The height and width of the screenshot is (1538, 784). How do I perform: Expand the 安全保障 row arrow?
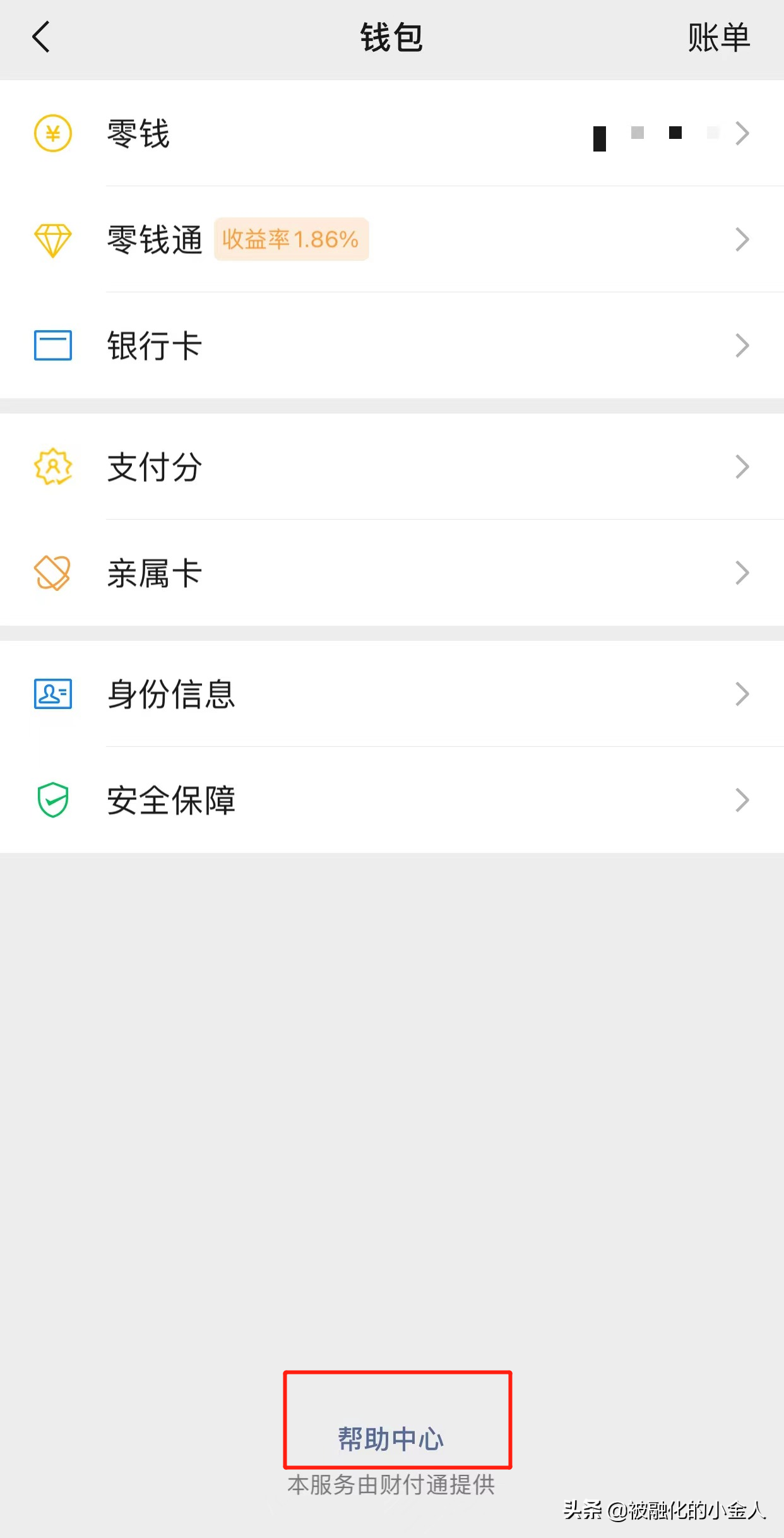(743, 801)
